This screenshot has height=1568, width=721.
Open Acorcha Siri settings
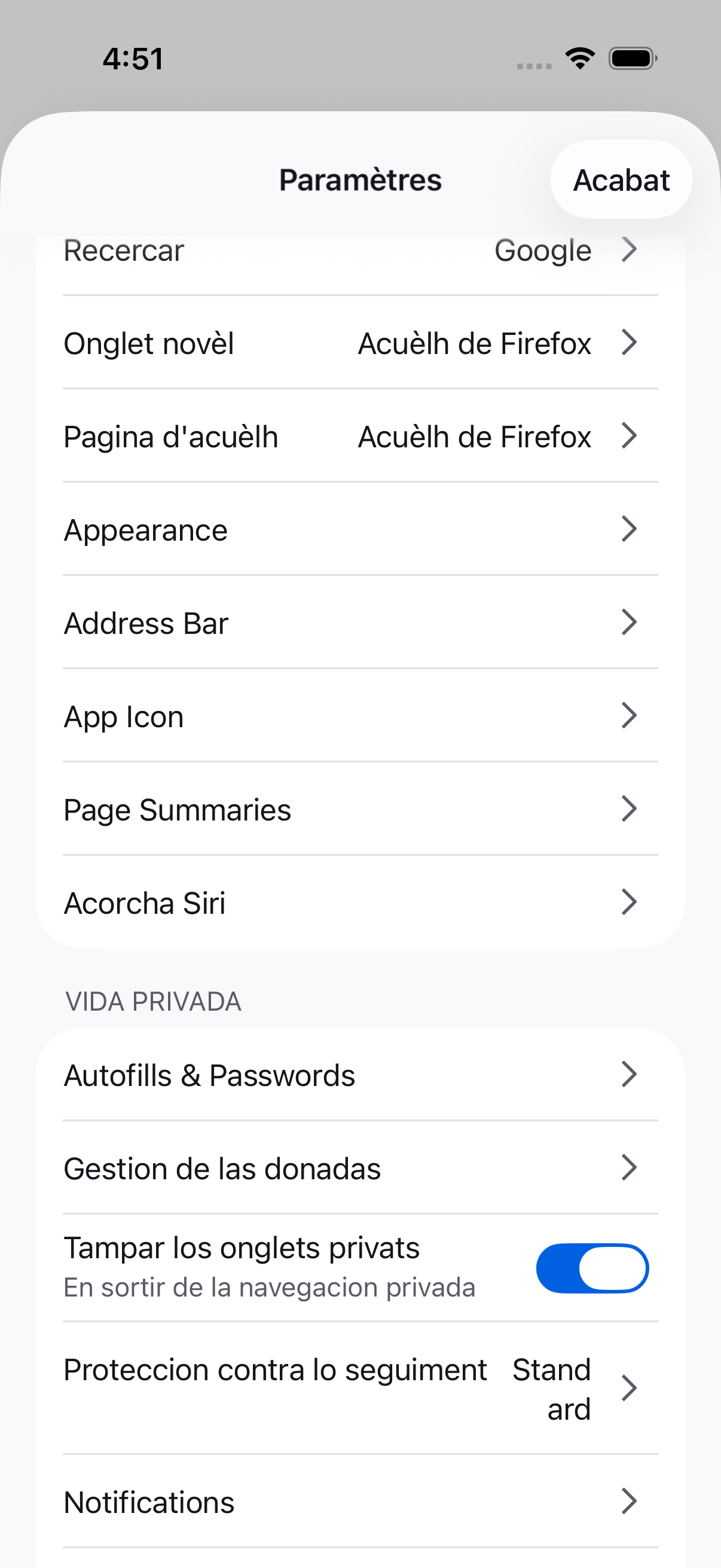360,902
